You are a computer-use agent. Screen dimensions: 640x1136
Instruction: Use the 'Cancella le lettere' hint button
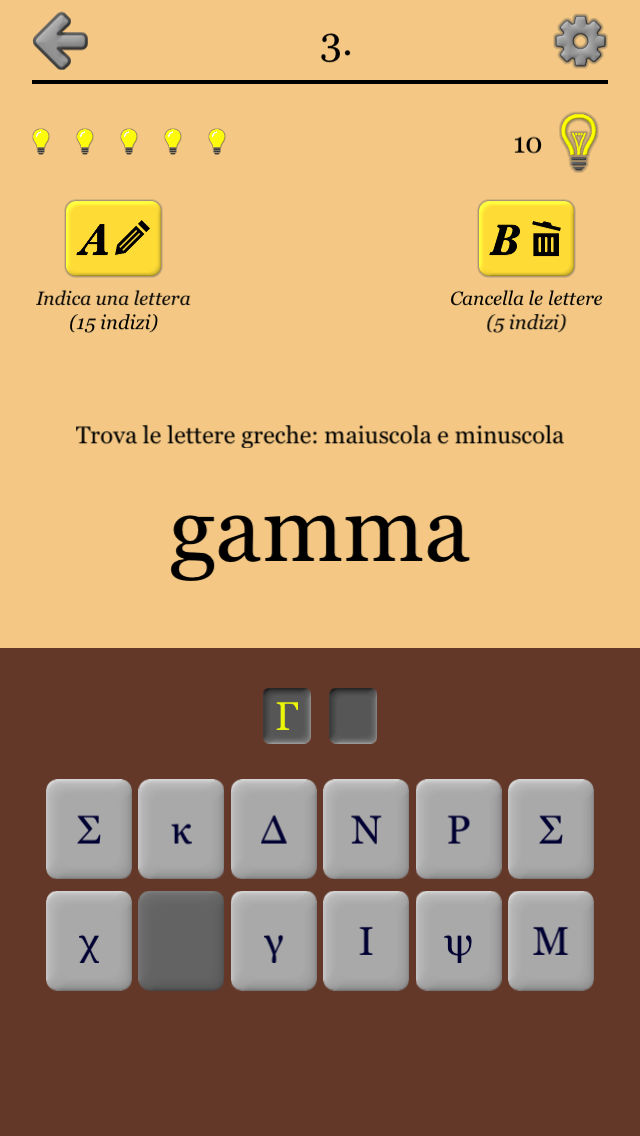[526, 238]
